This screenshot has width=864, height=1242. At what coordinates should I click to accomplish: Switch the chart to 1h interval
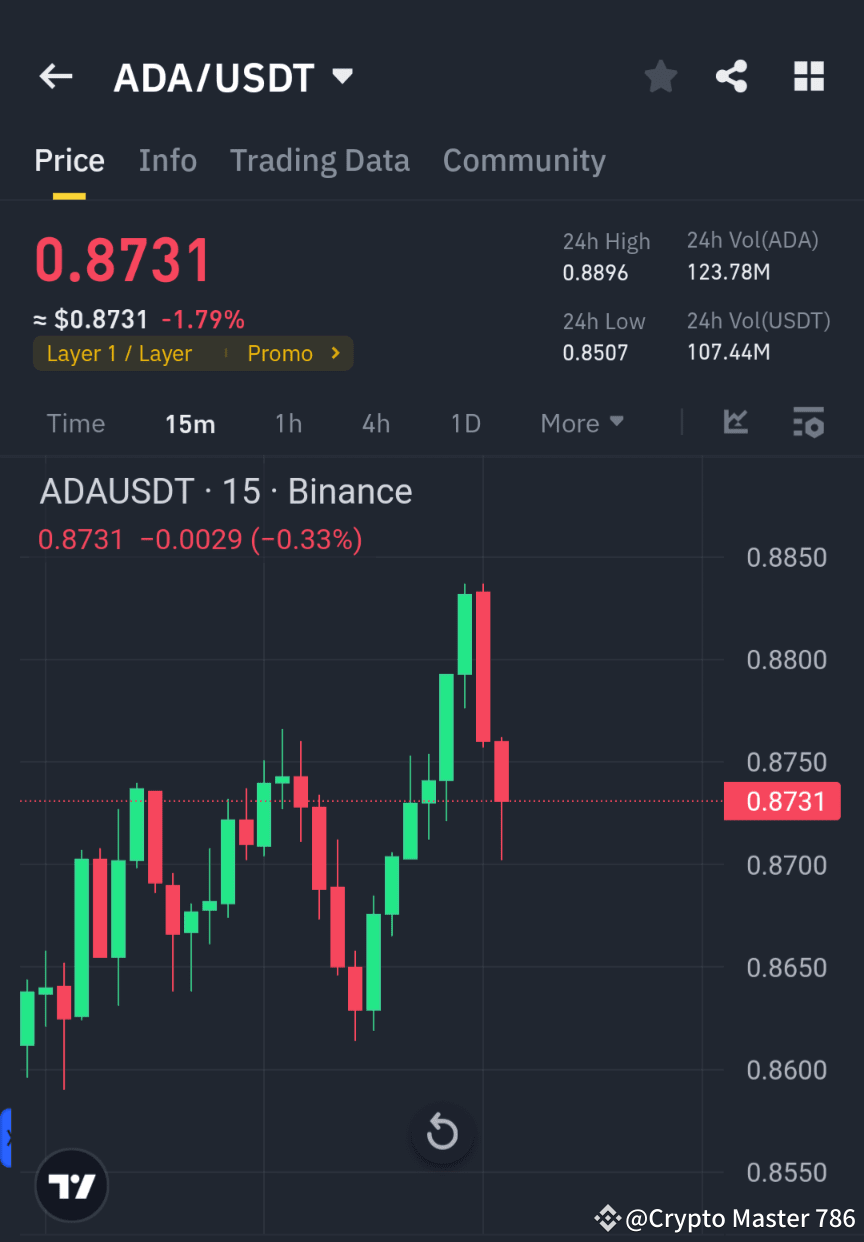[x=288, y=423]
